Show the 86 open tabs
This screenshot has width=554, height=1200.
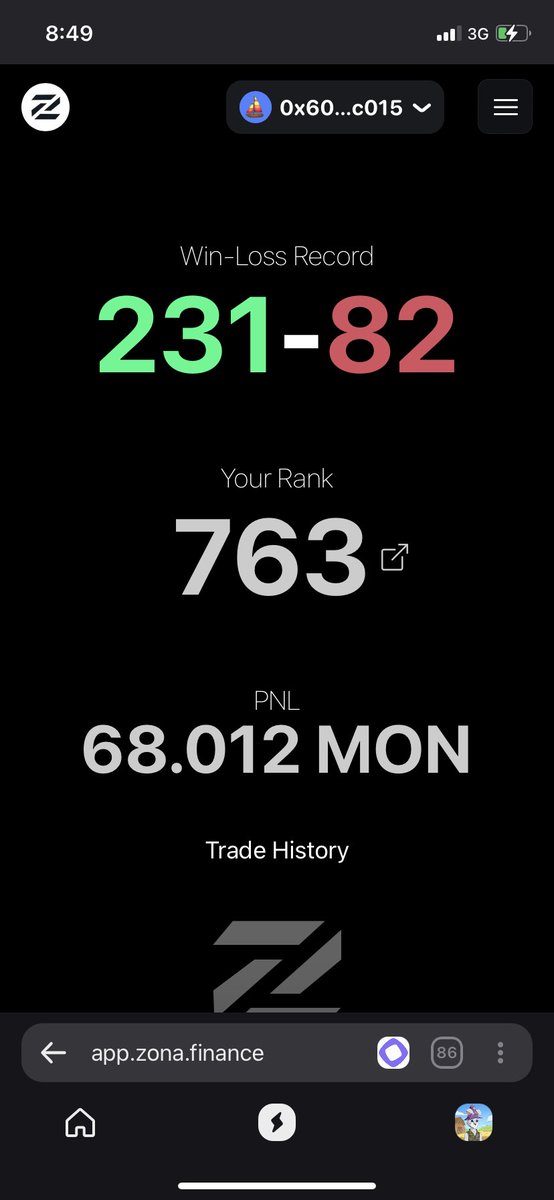447,1052
